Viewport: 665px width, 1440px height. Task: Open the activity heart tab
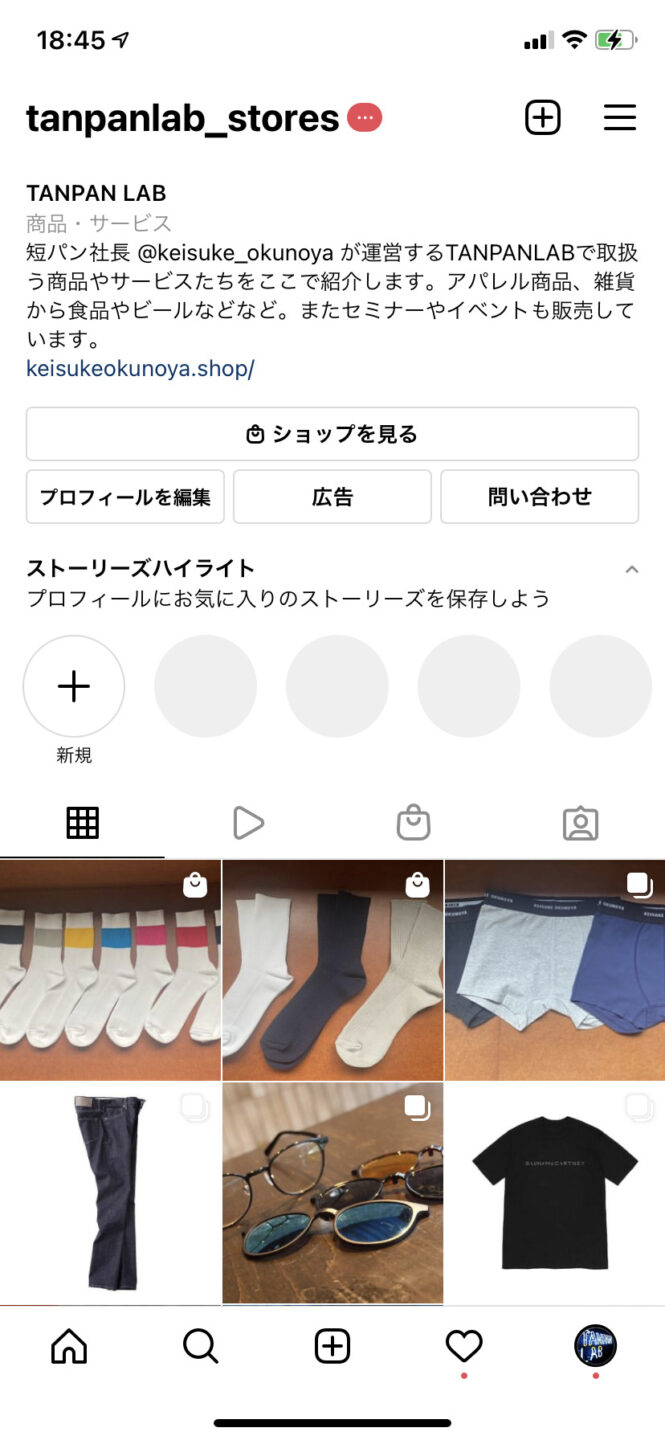coord(464,1347)
